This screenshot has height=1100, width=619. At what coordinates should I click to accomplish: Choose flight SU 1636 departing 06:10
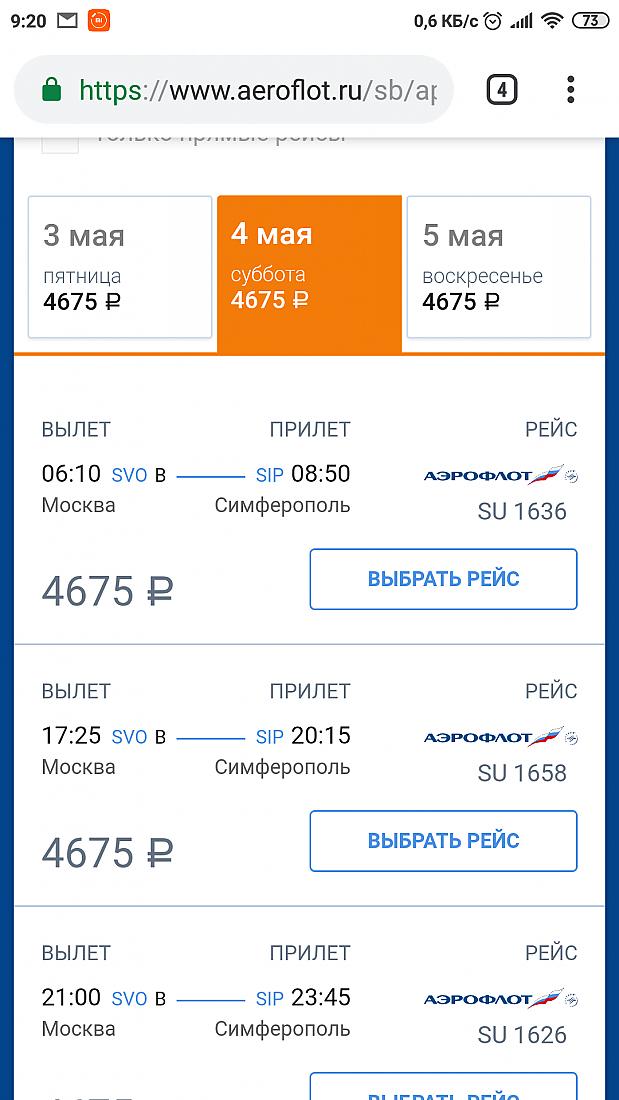(x=444, y=579)
